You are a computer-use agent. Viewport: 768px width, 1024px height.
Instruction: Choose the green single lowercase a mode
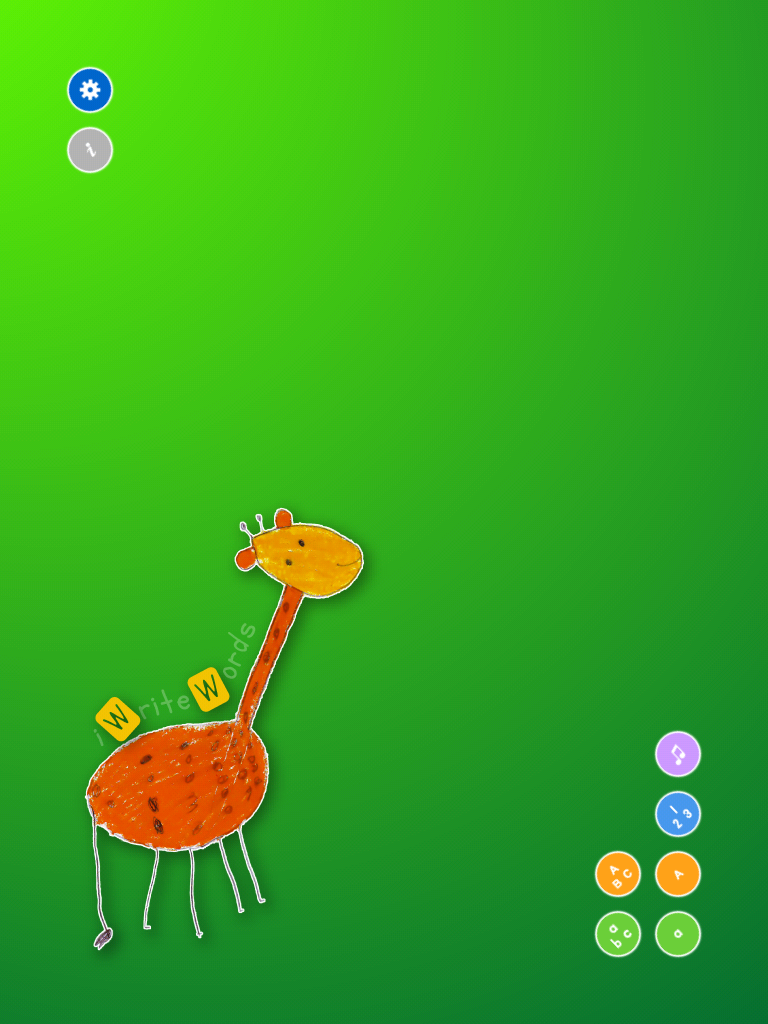(x=678, y=934)
